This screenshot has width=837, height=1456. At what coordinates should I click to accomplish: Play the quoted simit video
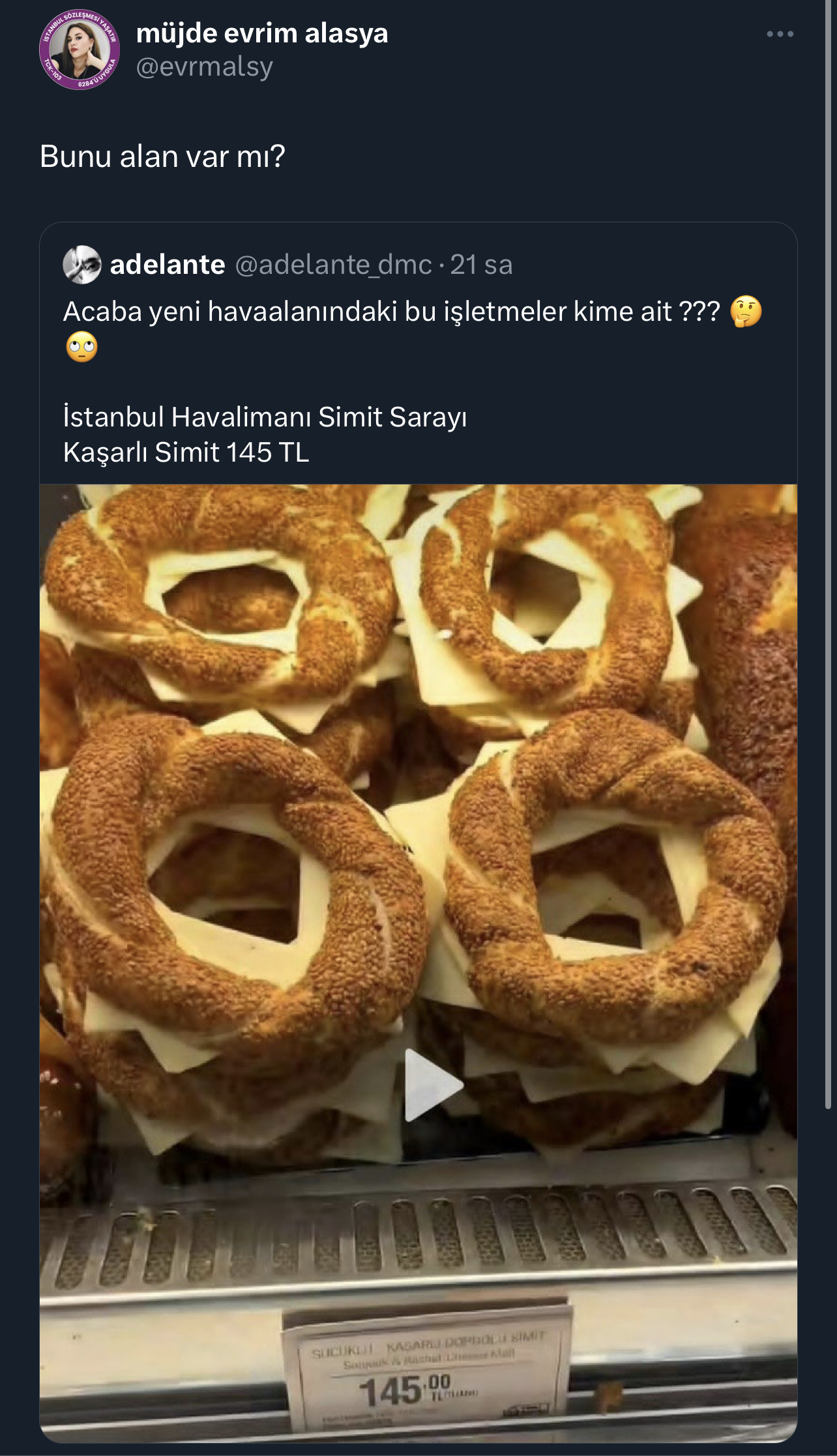(x=434, y=1084)
